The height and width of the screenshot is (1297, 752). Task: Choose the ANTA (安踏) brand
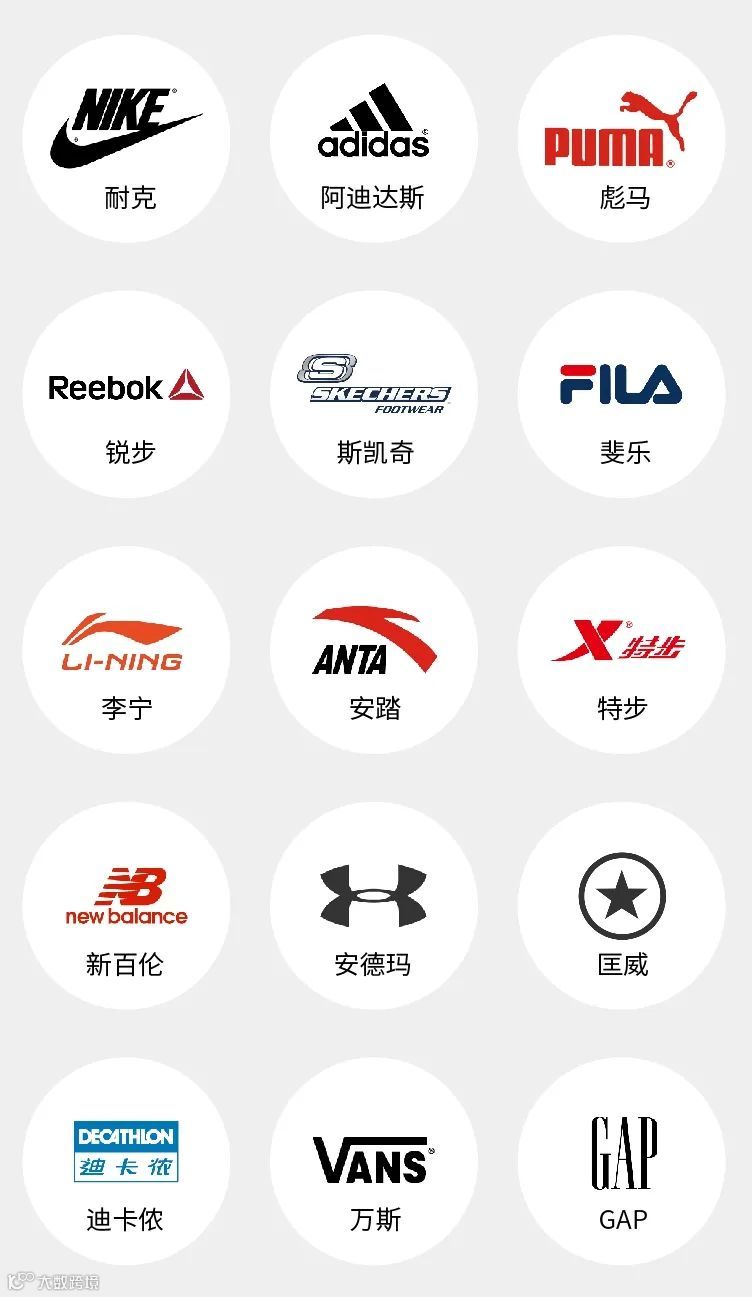(x=374, y=650)
